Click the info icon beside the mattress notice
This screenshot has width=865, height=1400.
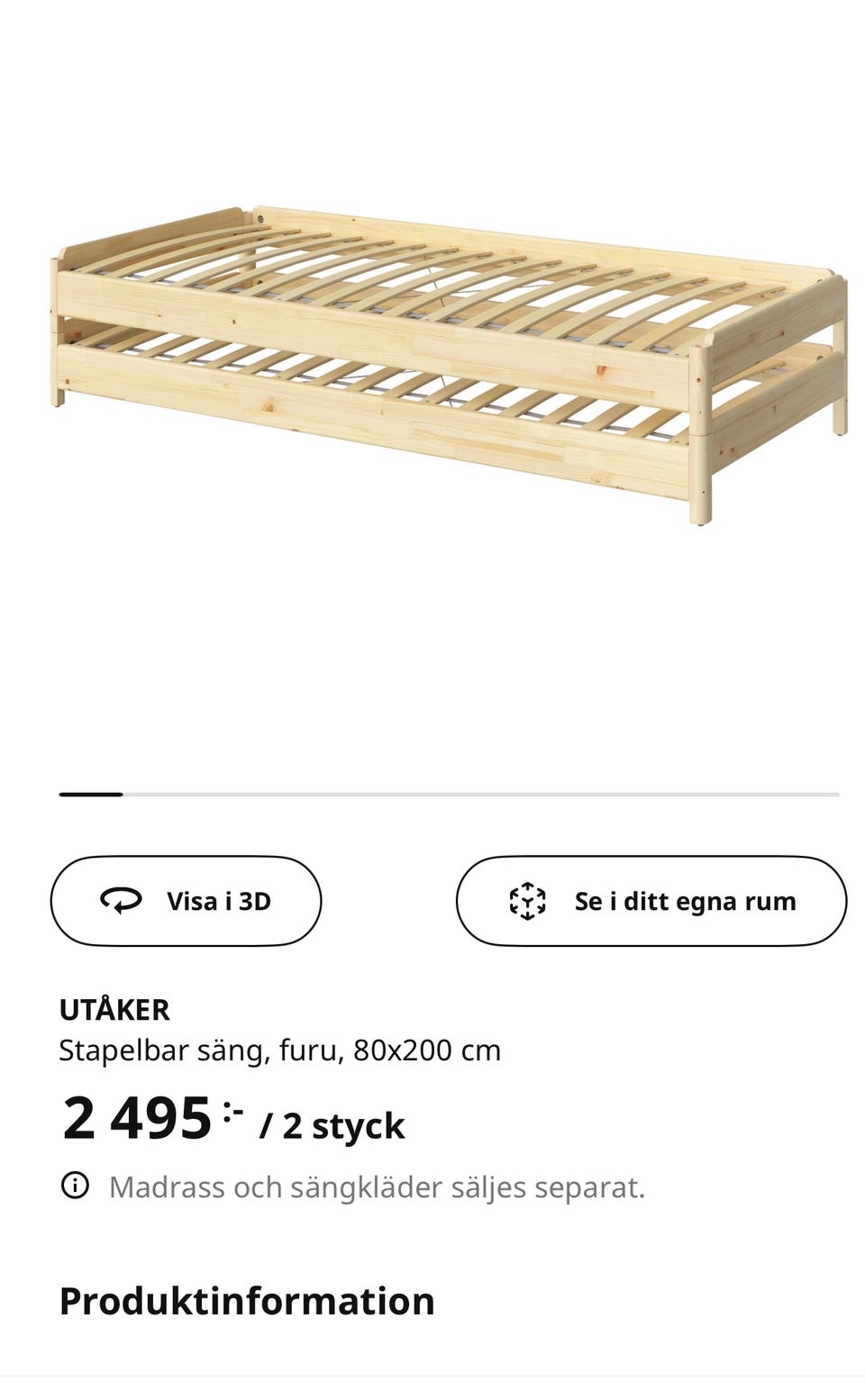(75, 1186)
